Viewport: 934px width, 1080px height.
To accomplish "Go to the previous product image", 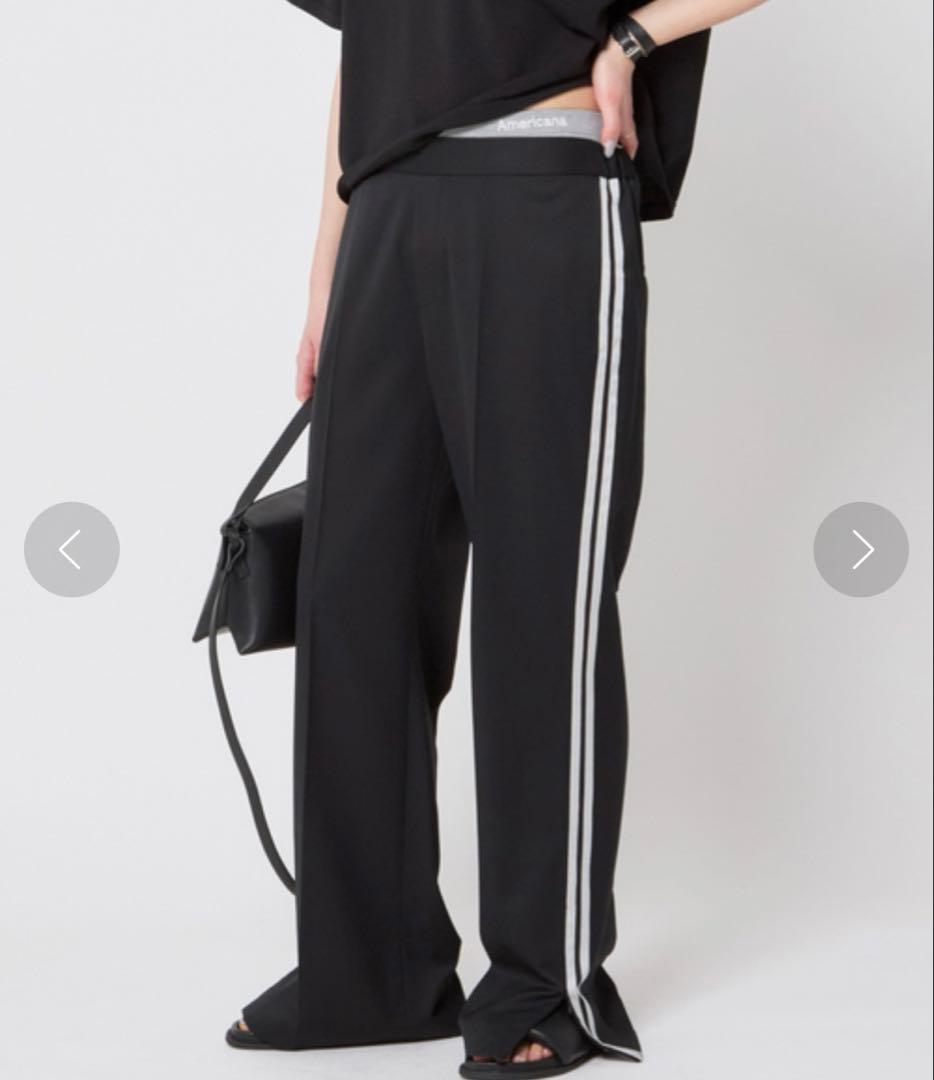I will coord(71,550).
